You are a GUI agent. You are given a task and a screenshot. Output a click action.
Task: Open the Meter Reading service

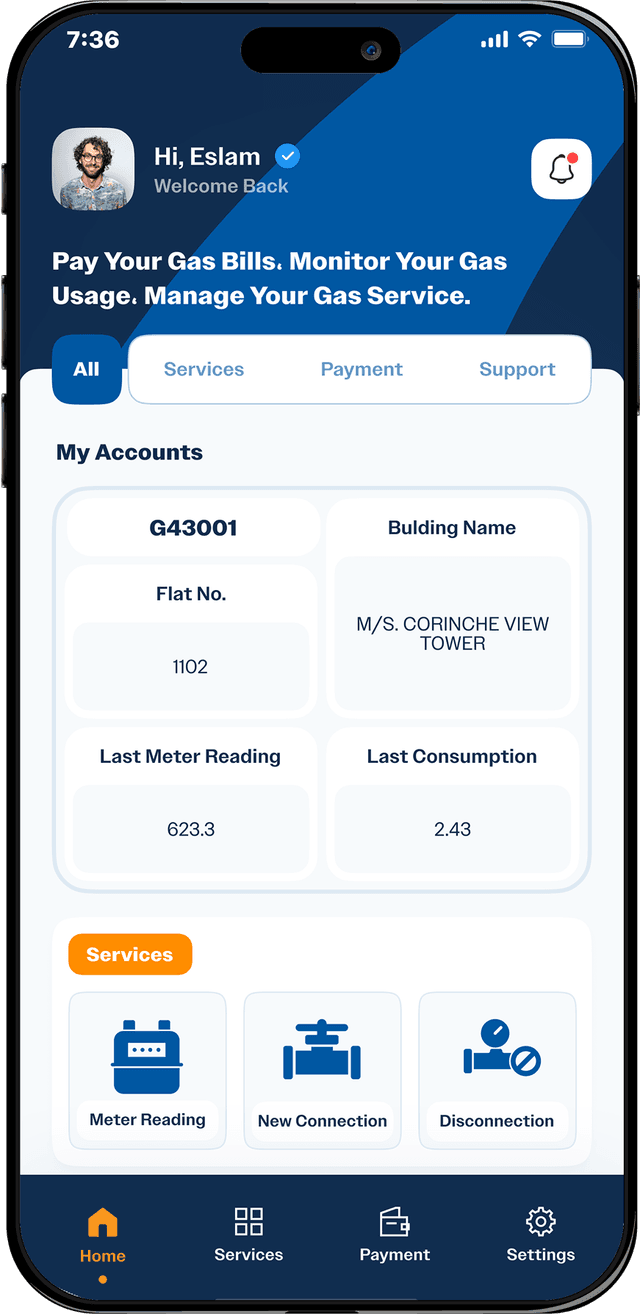148,1070
